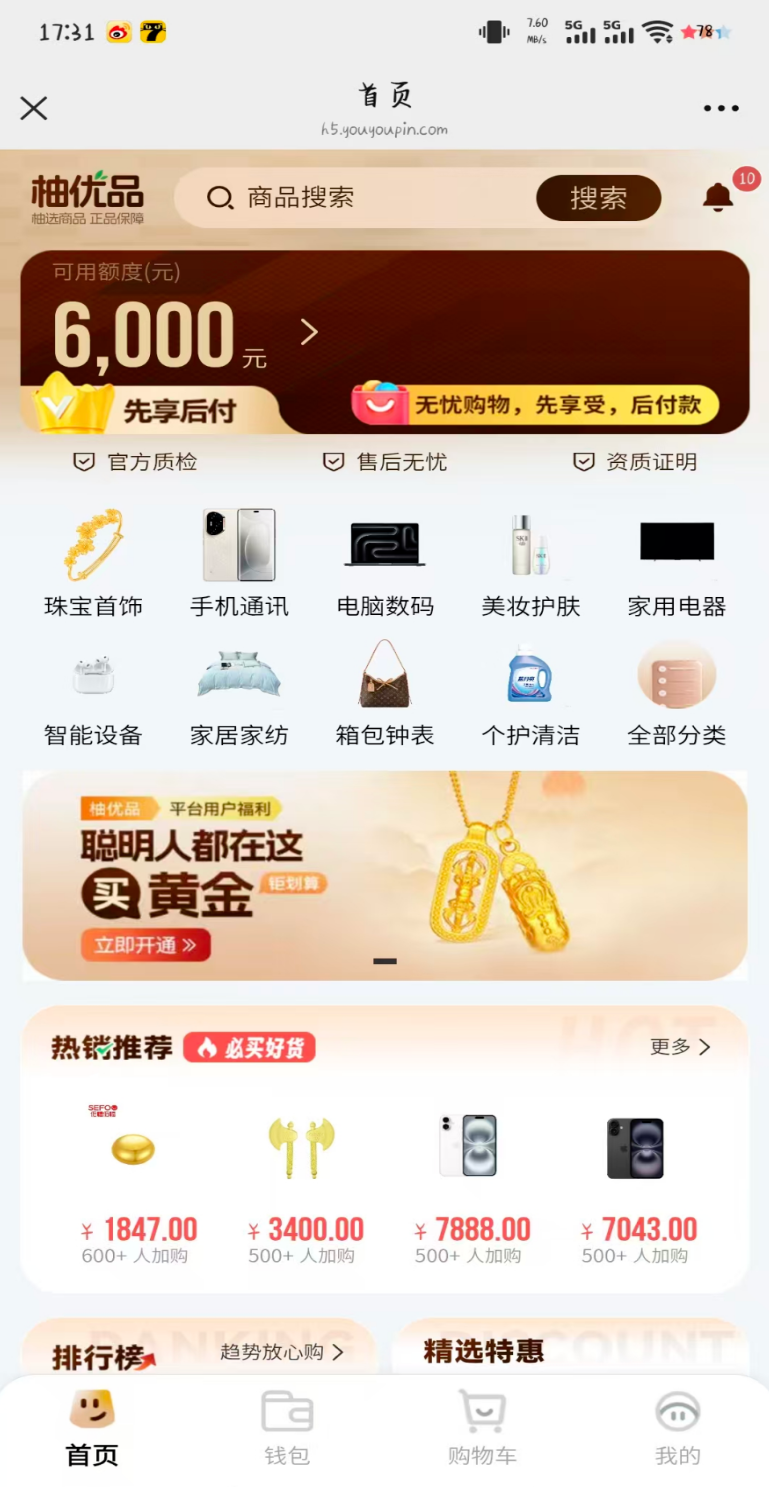This screenshot has height=1487, width=769.
Task: Switch to the 钱包 tab
Action: (x=287, y=1429)
